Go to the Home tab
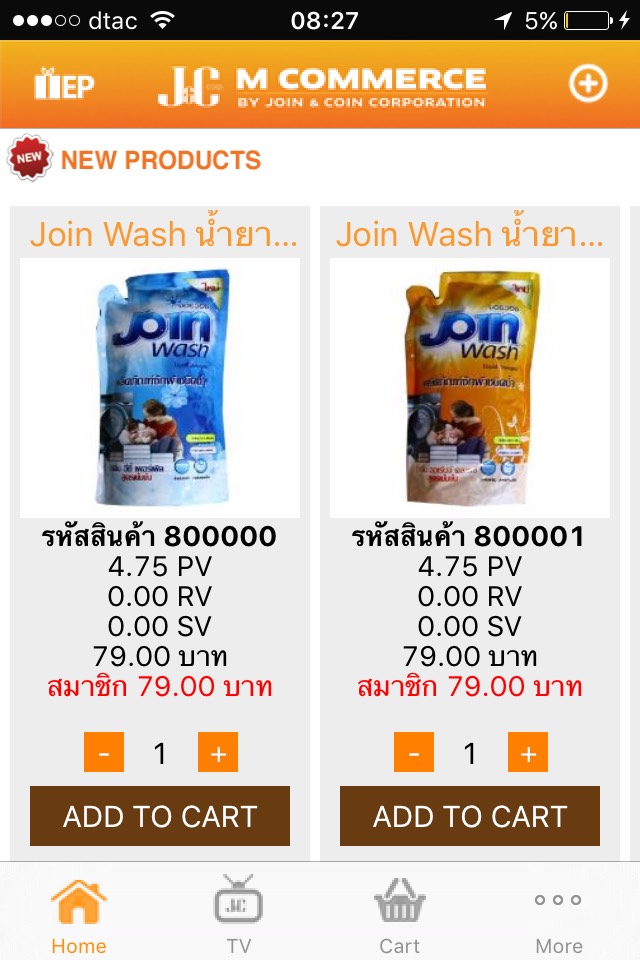 (79, 914)
